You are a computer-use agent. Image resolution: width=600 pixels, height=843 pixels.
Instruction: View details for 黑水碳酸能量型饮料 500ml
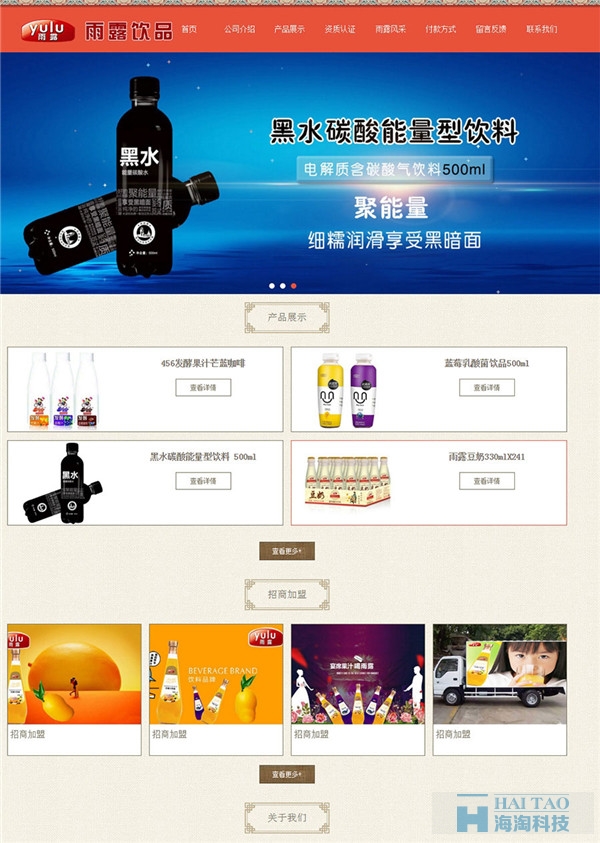(203, 481)
